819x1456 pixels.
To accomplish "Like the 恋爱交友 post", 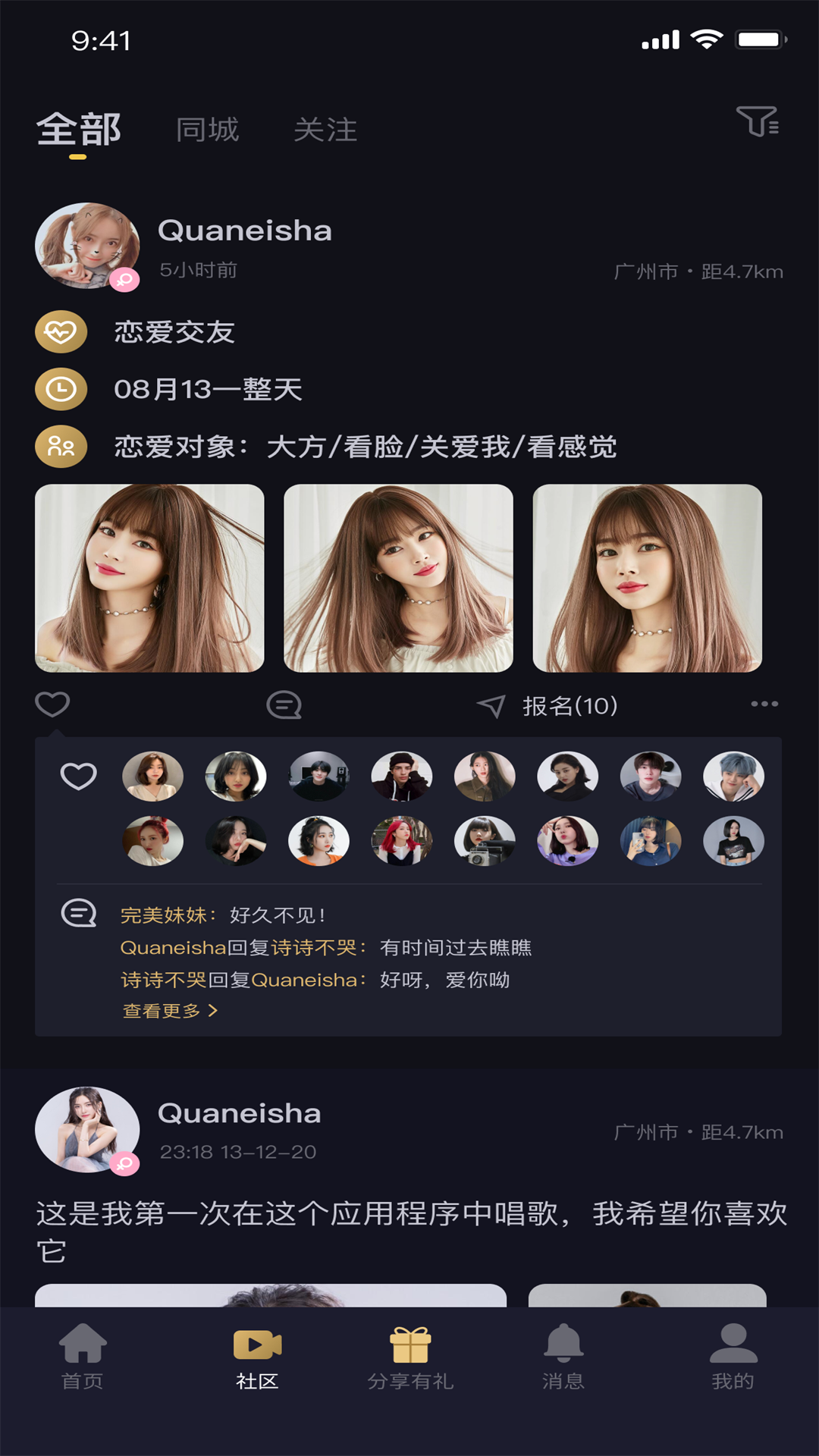I will point(52,704).
